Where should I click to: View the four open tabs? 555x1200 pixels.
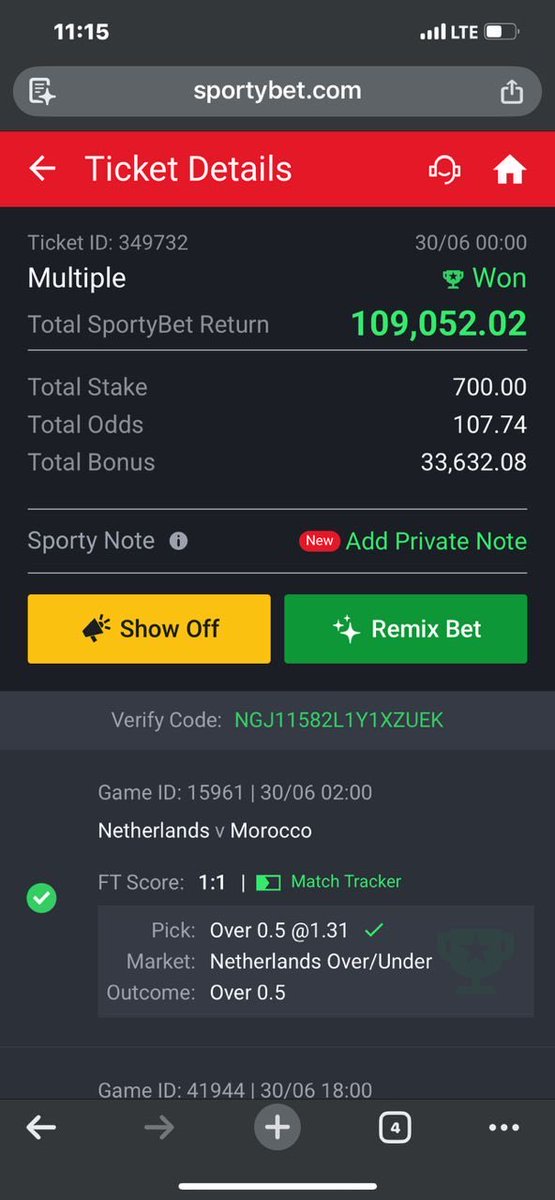click(395, 1128)
